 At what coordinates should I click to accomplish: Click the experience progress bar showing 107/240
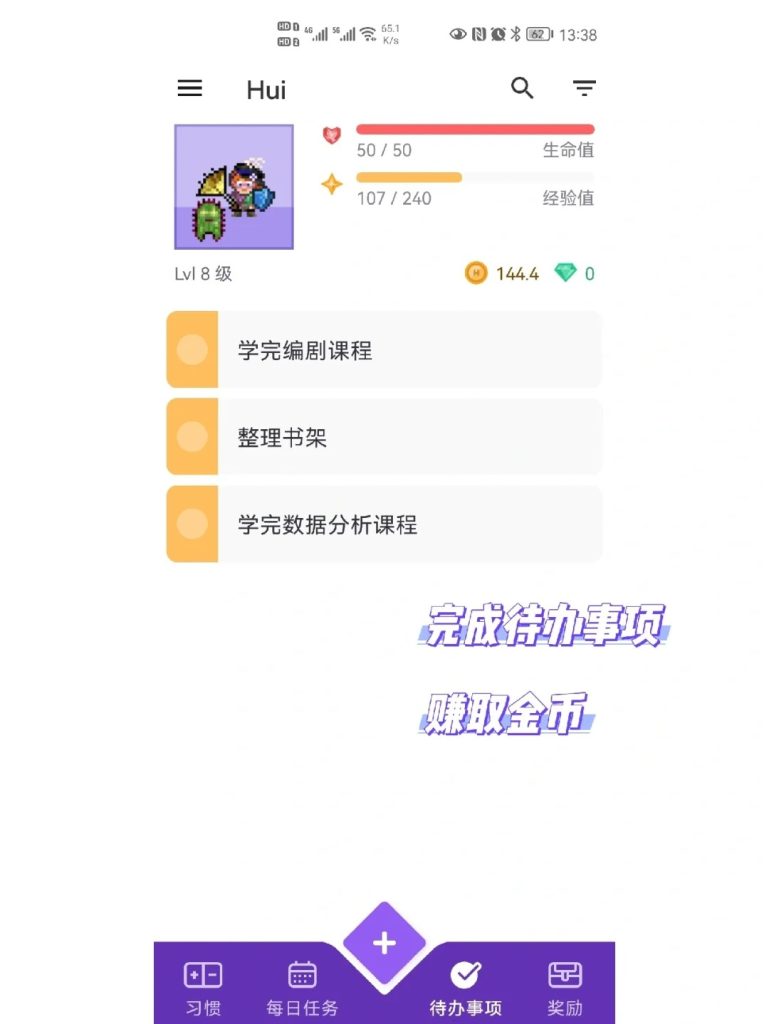coord(475,177)
